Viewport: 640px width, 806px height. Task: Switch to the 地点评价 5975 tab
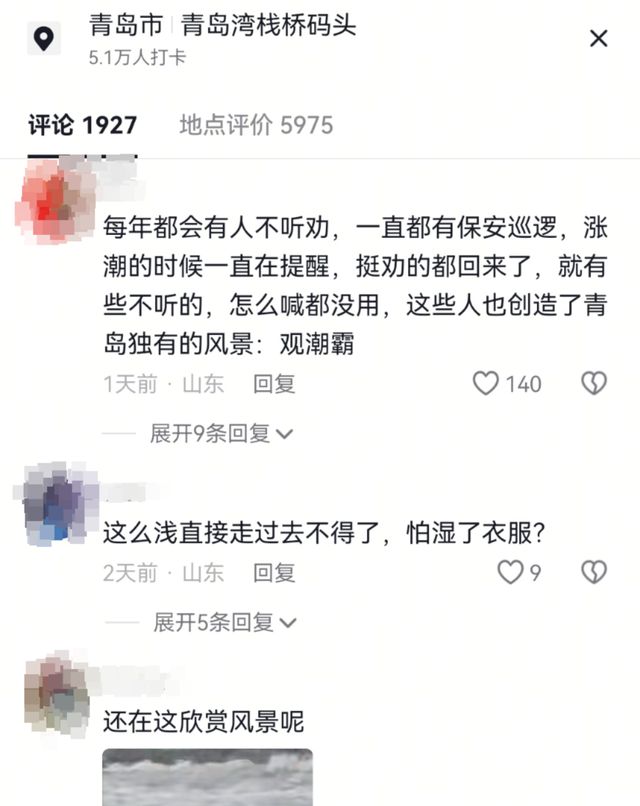pos(256,125)
